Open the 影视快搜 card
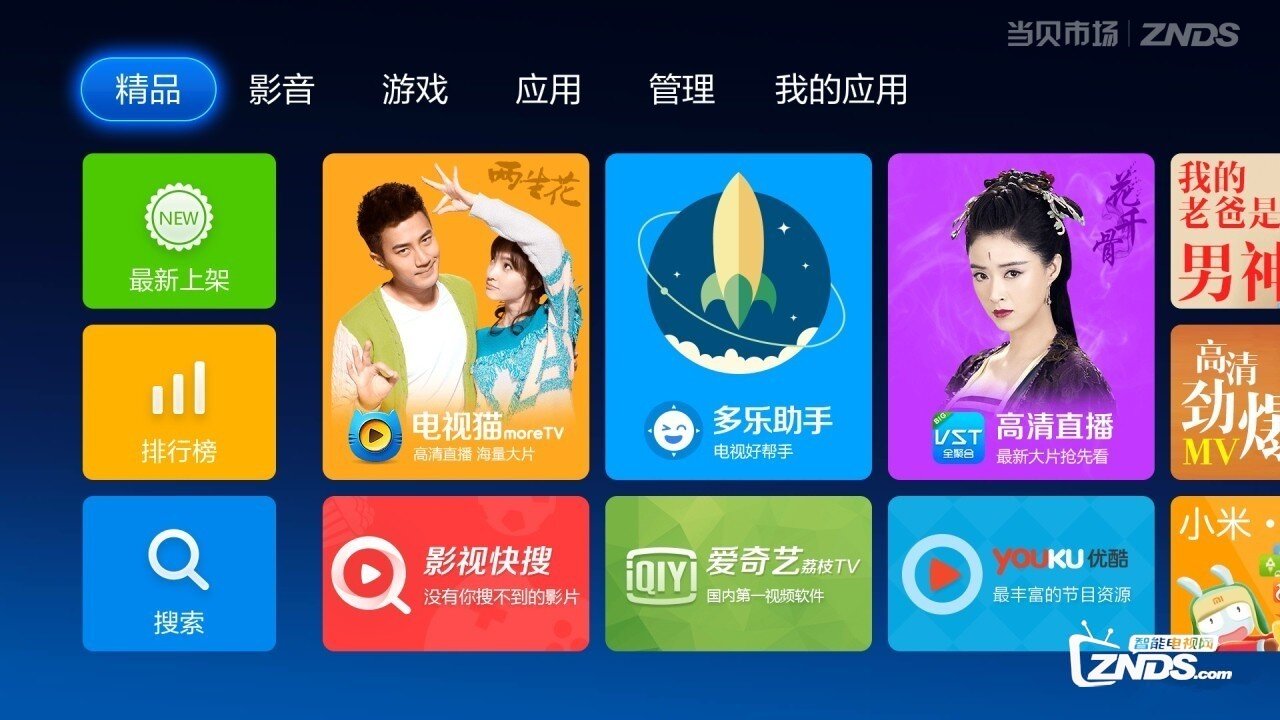The image size is (1280, 720). 456,573
